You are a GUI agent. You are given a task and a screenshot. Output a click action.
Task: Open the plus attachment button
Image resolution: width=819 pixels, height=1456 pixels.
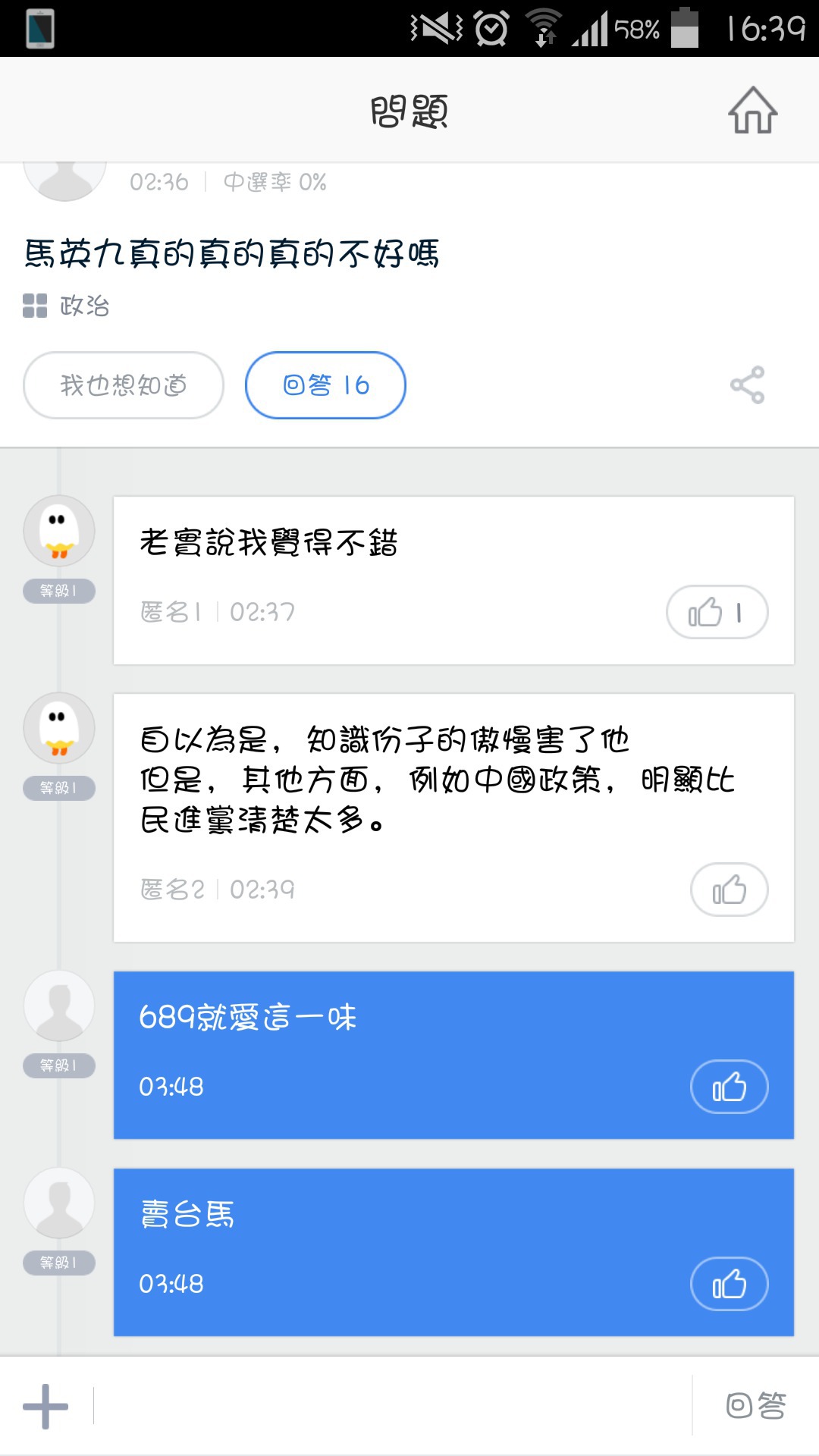(x=45, y=1406)
